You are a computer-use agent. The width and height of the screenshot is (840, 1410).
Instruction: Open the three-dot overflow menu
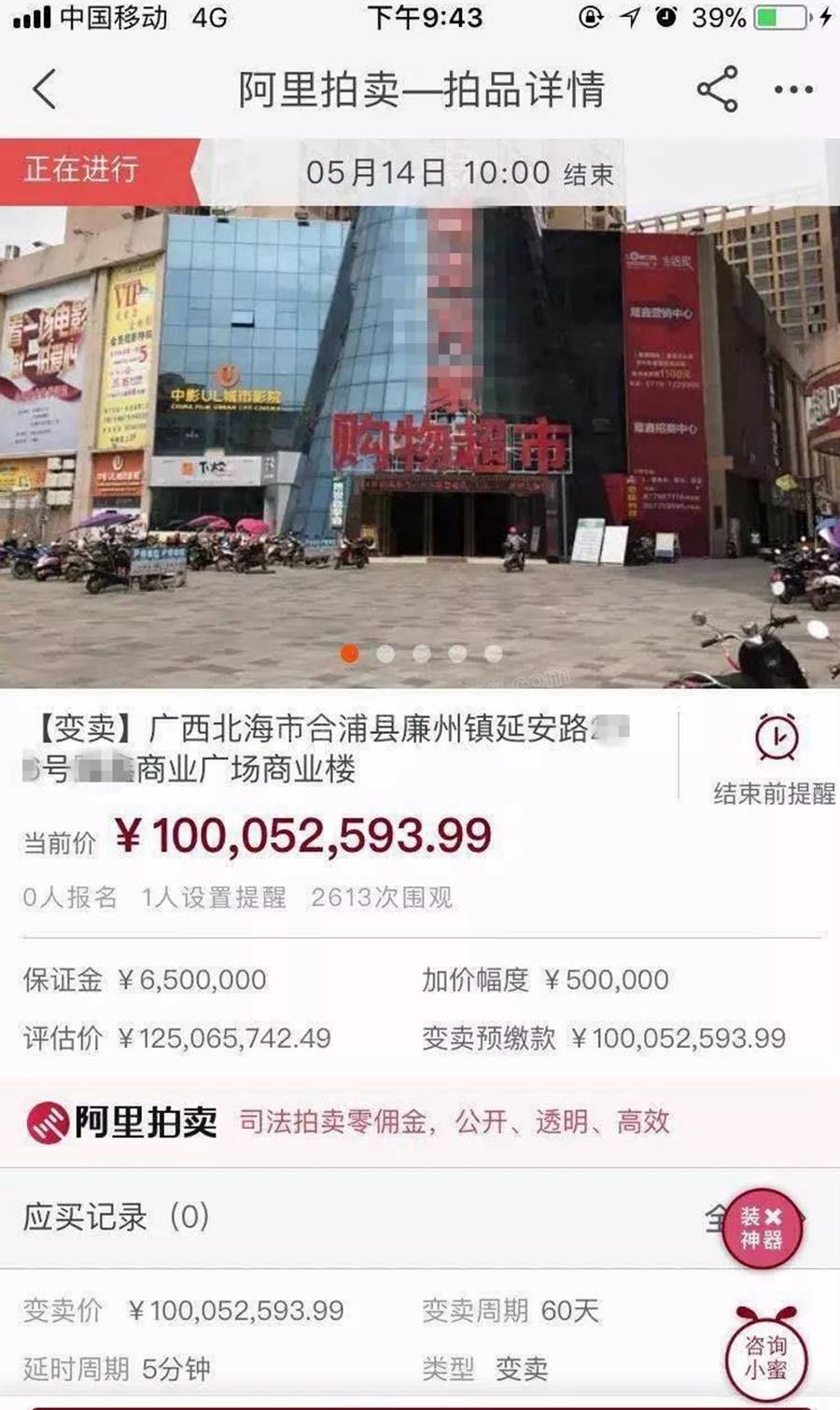point(793,90)
